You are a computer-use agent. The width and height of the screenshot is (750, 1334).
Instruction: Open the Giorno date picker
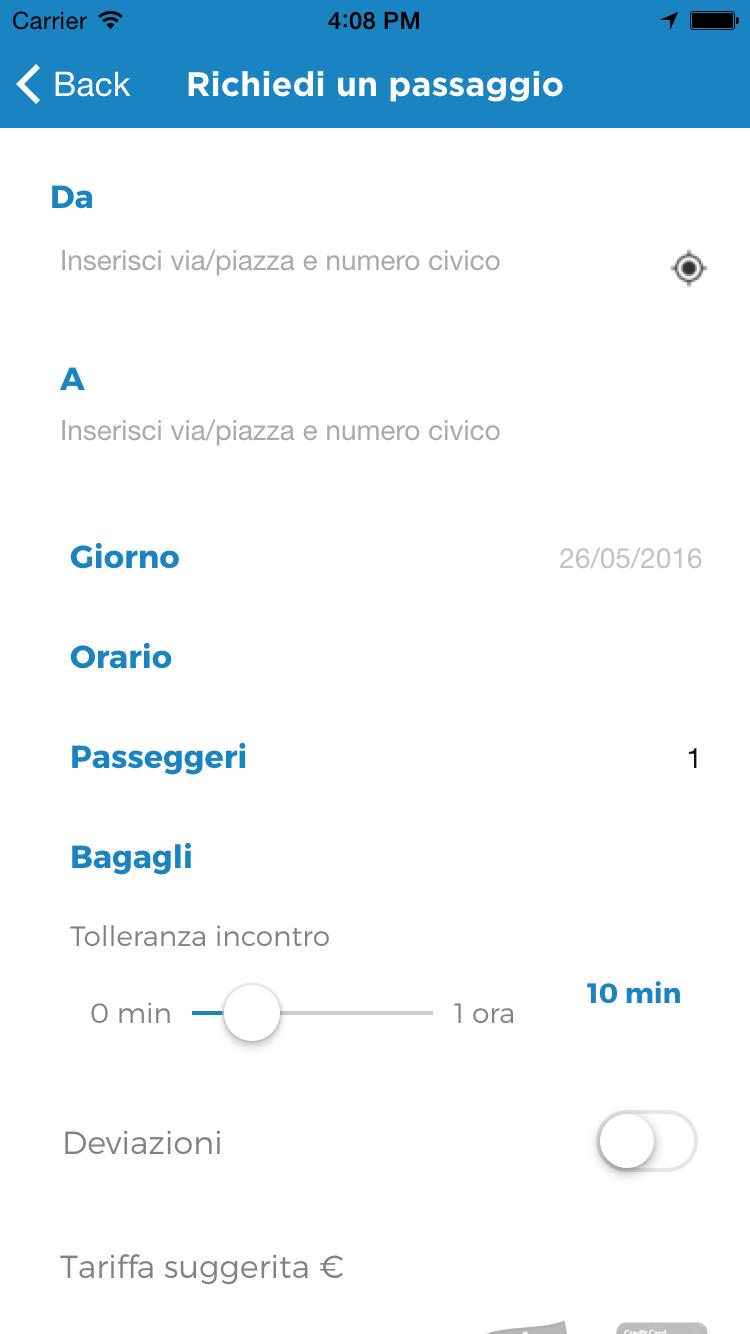385,558
